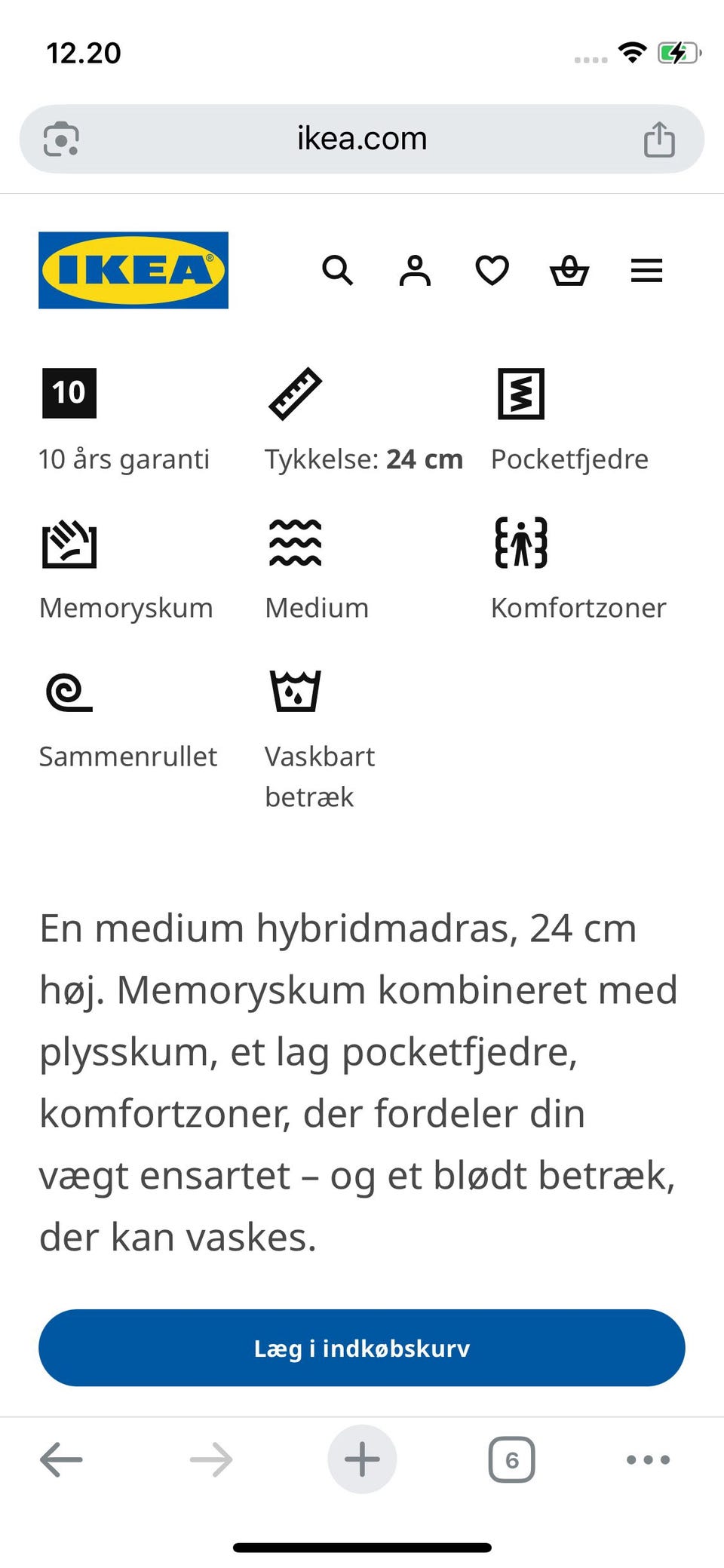
Task: Click the Vaskbart betræk washing icon
Action: [x=295, y=690]
